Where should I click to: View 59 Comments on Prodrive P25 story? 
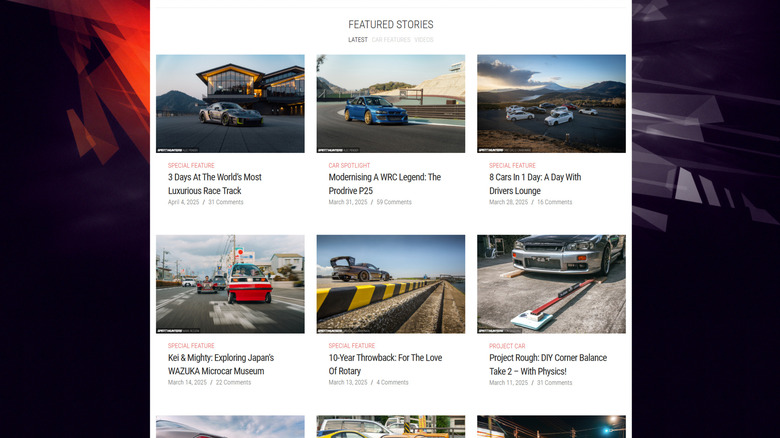click(x=394, y=202)
